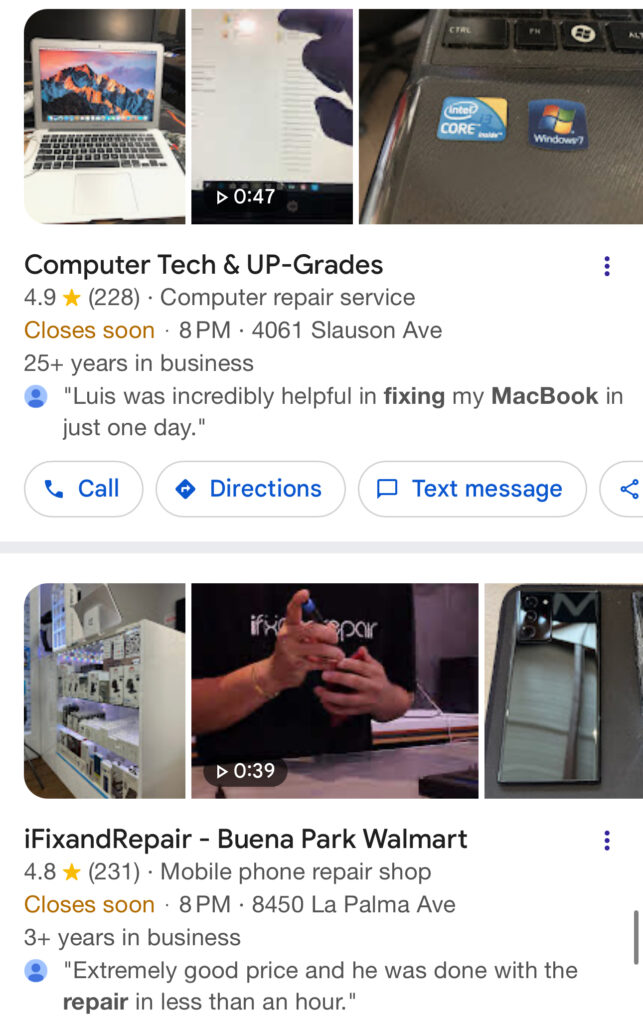Call Computer Tech & UP-Grades
This screenshot has height=1024, width=643.
click(83, 489)
